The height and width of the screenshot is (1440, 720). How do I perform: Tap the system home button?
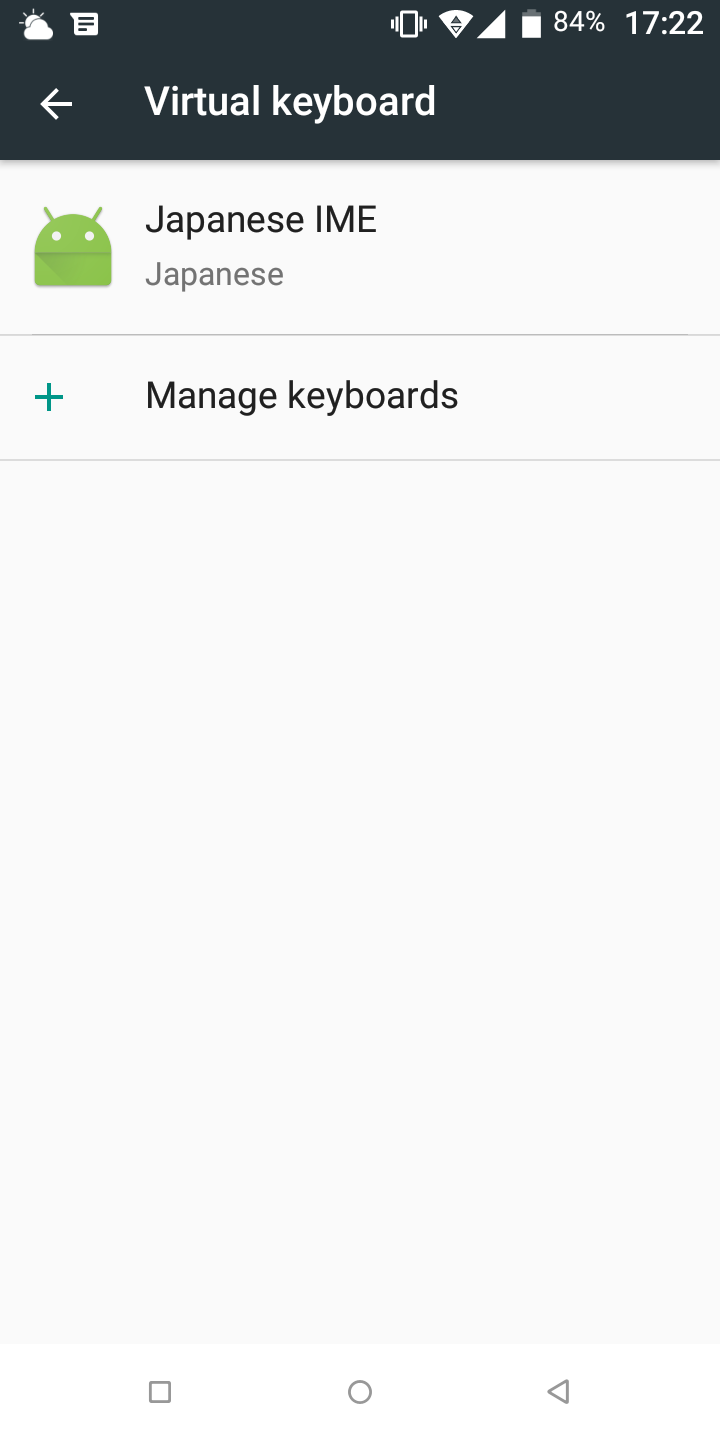[360, 1391]
